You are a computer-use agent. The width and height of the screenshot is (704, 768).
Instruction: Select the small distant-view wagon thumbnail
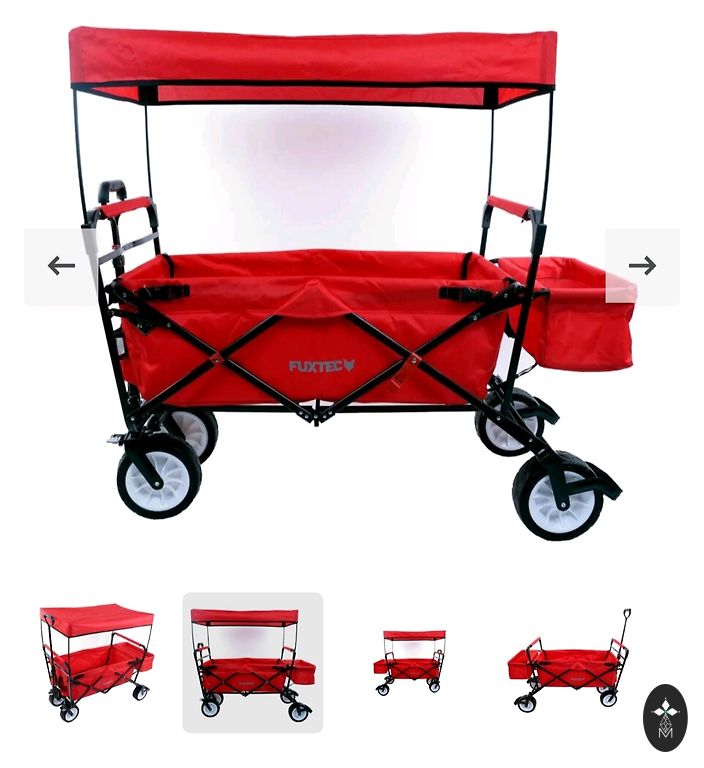click(410, 662)
